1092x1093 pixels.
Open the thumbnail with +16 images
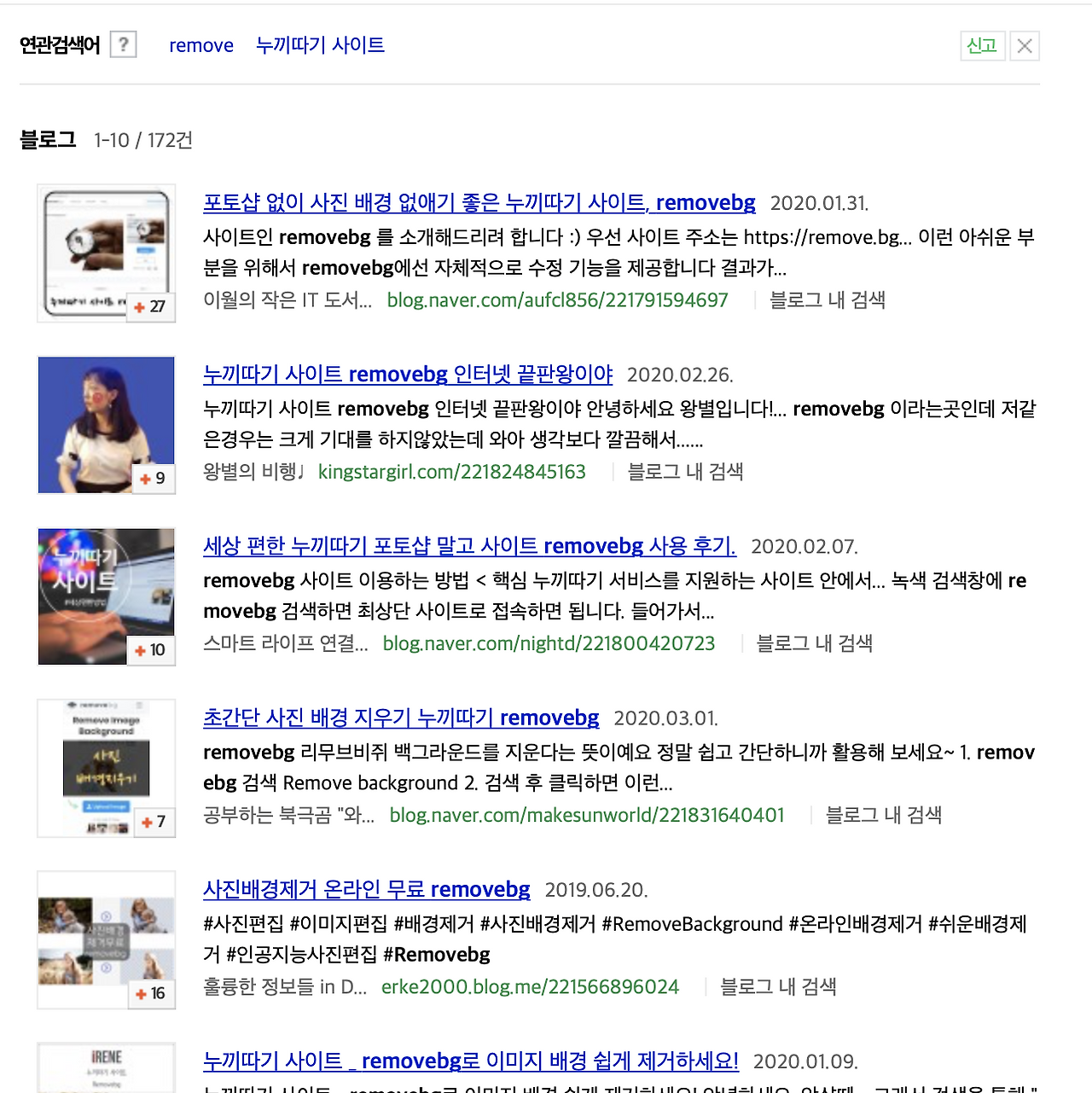pyautogui.click(x=107, y=940)
